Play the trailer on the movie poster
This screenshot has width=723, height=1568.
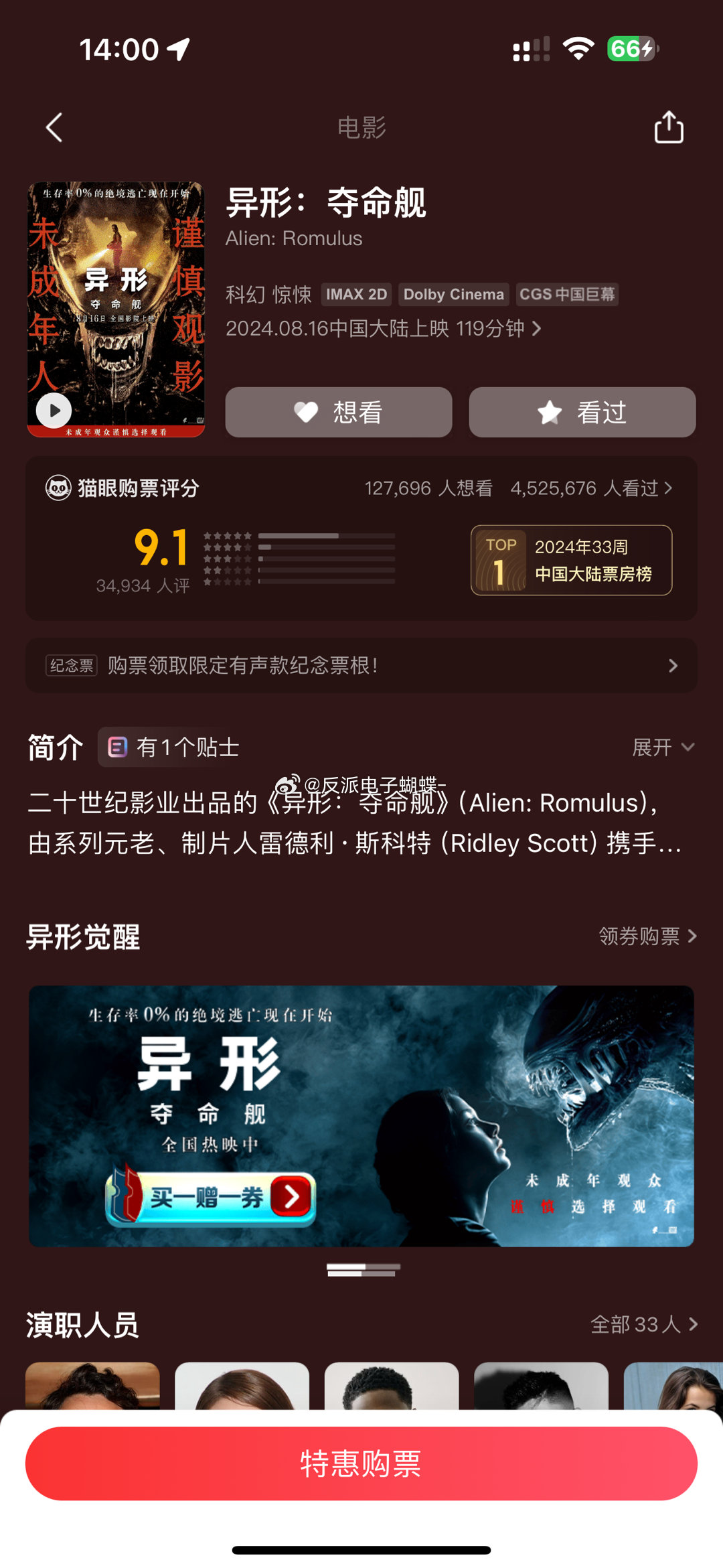pyautogui.click(x=54, y=410)
